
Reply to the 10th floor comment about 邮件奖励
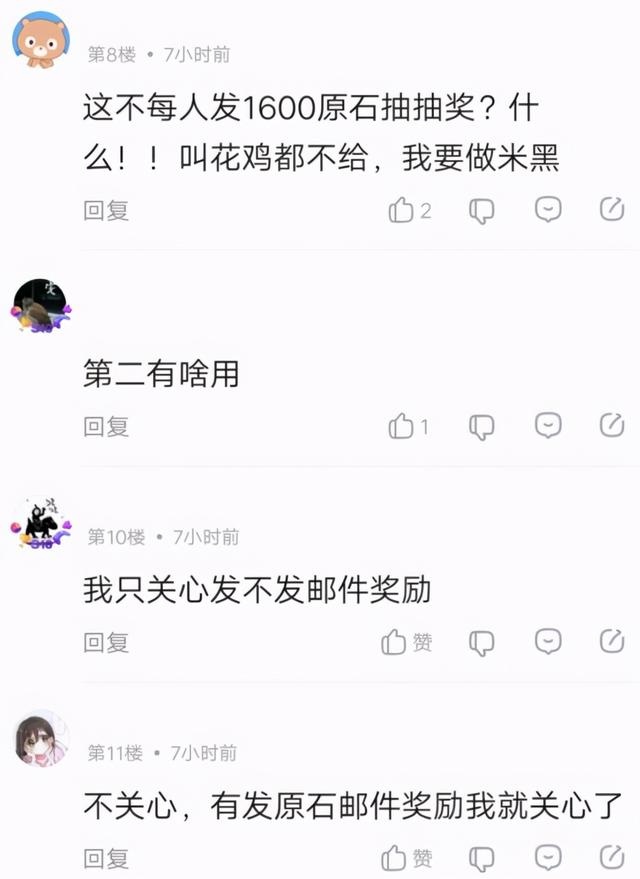106,643
